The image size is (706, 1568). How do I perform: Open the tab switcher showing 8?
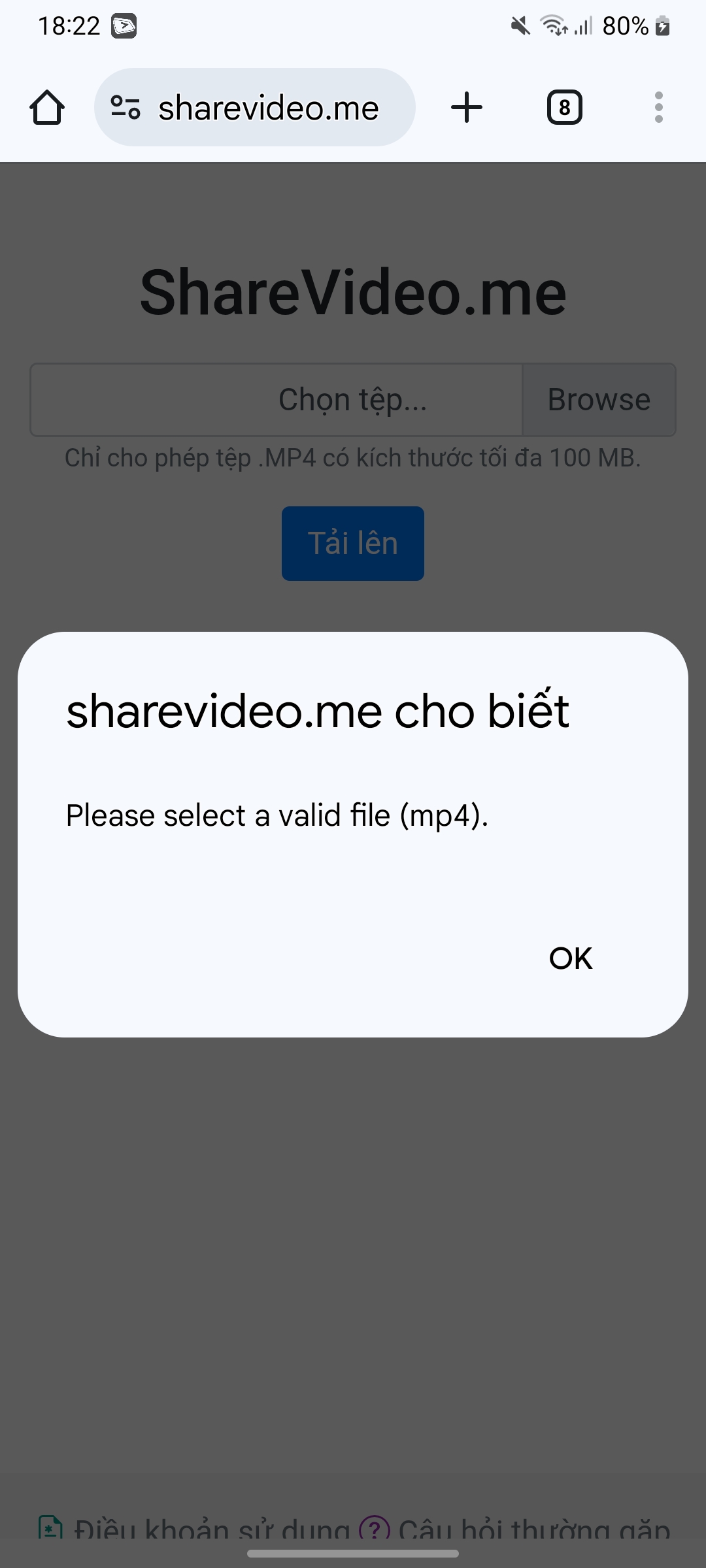564,107
